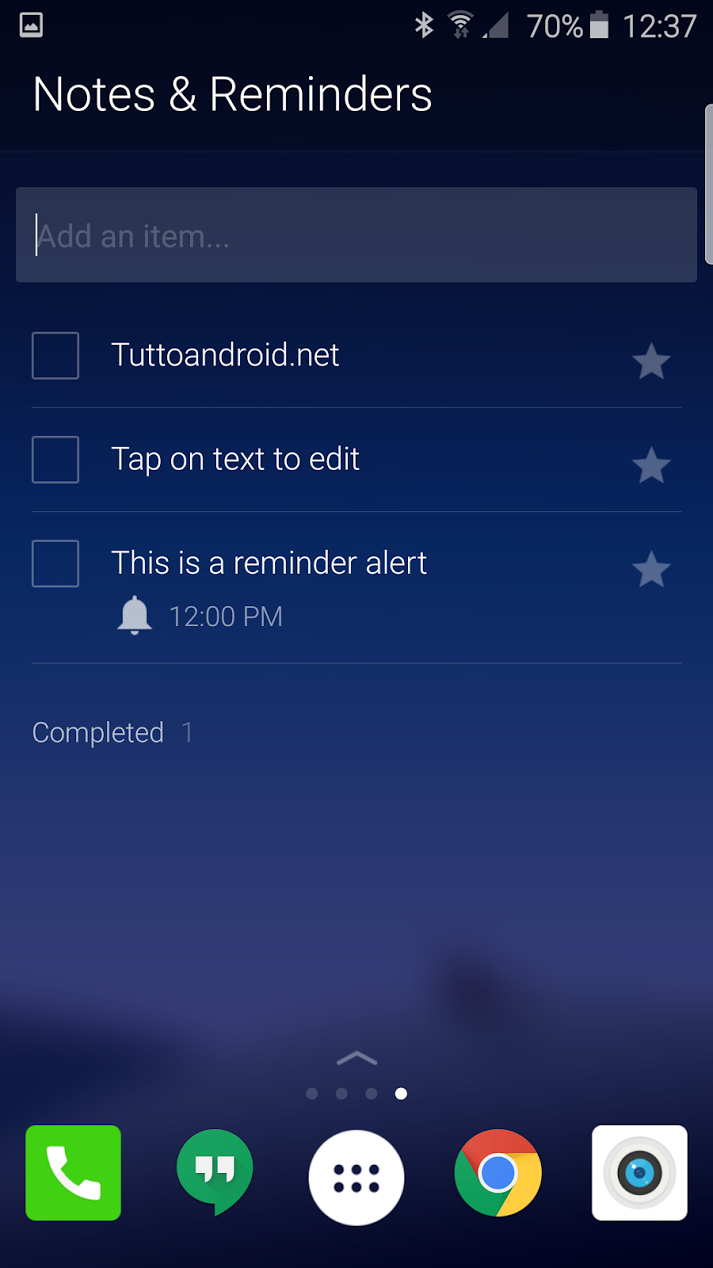The height and width of the screenshot is (1268, 713).
Task: Focus the Add an item field
Action: click(x=356, y=235)
